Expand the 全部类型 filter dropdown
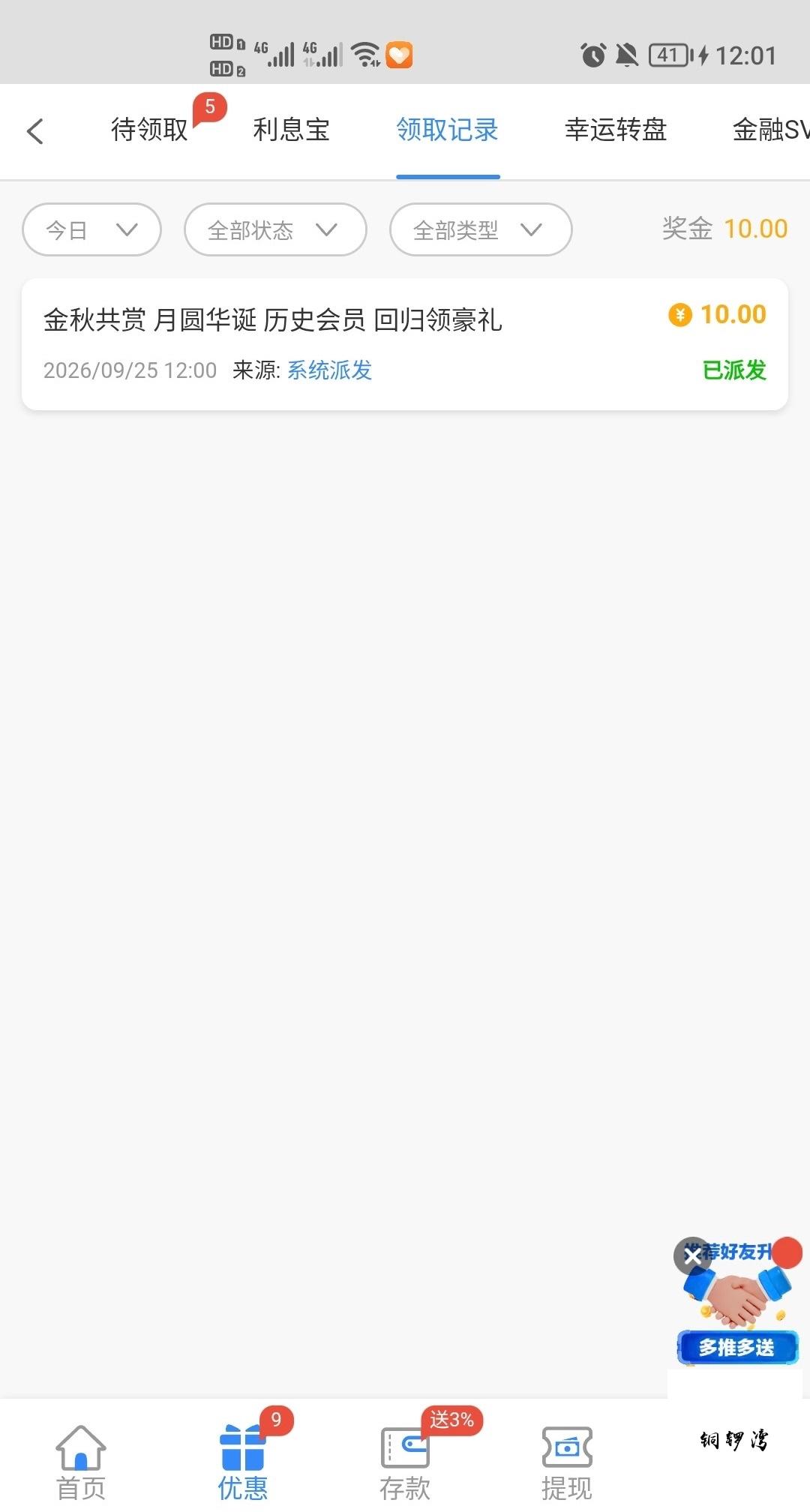This screenshot has height=1512, width=810. pos(481,229)
